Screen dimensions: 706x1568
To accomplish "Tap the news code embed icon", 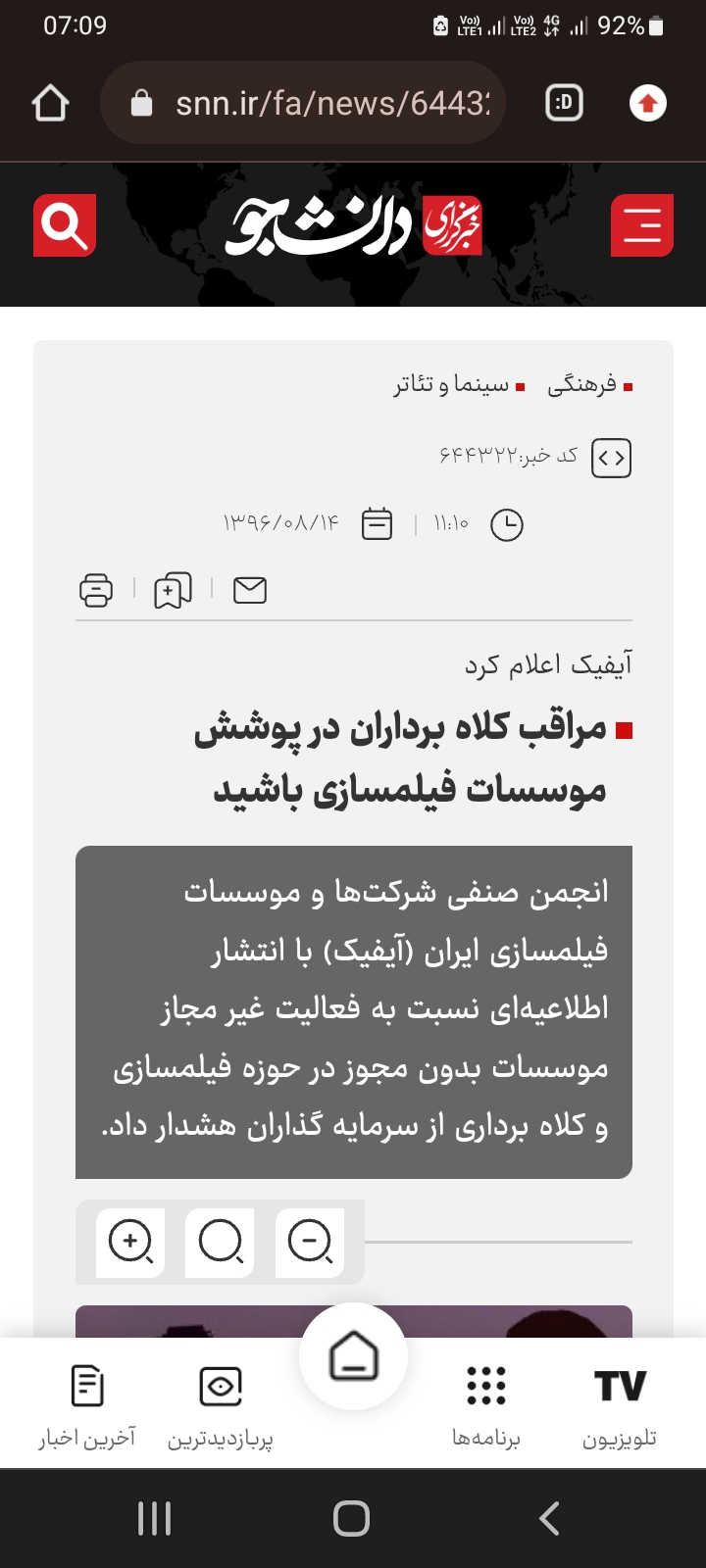I will [x=611, y=458].
